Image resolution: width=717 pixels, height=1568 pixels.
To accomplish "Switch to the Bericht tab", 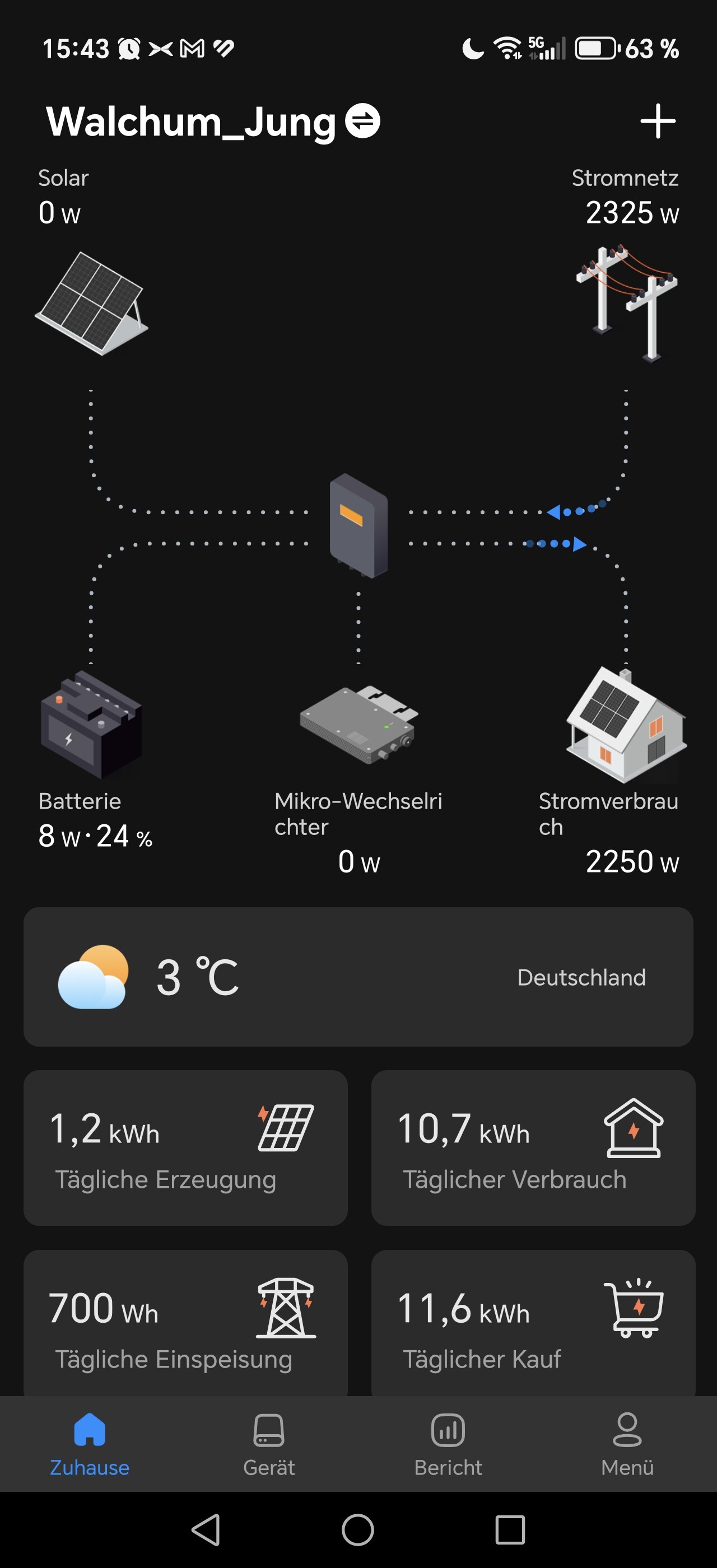I will 448,1445.
